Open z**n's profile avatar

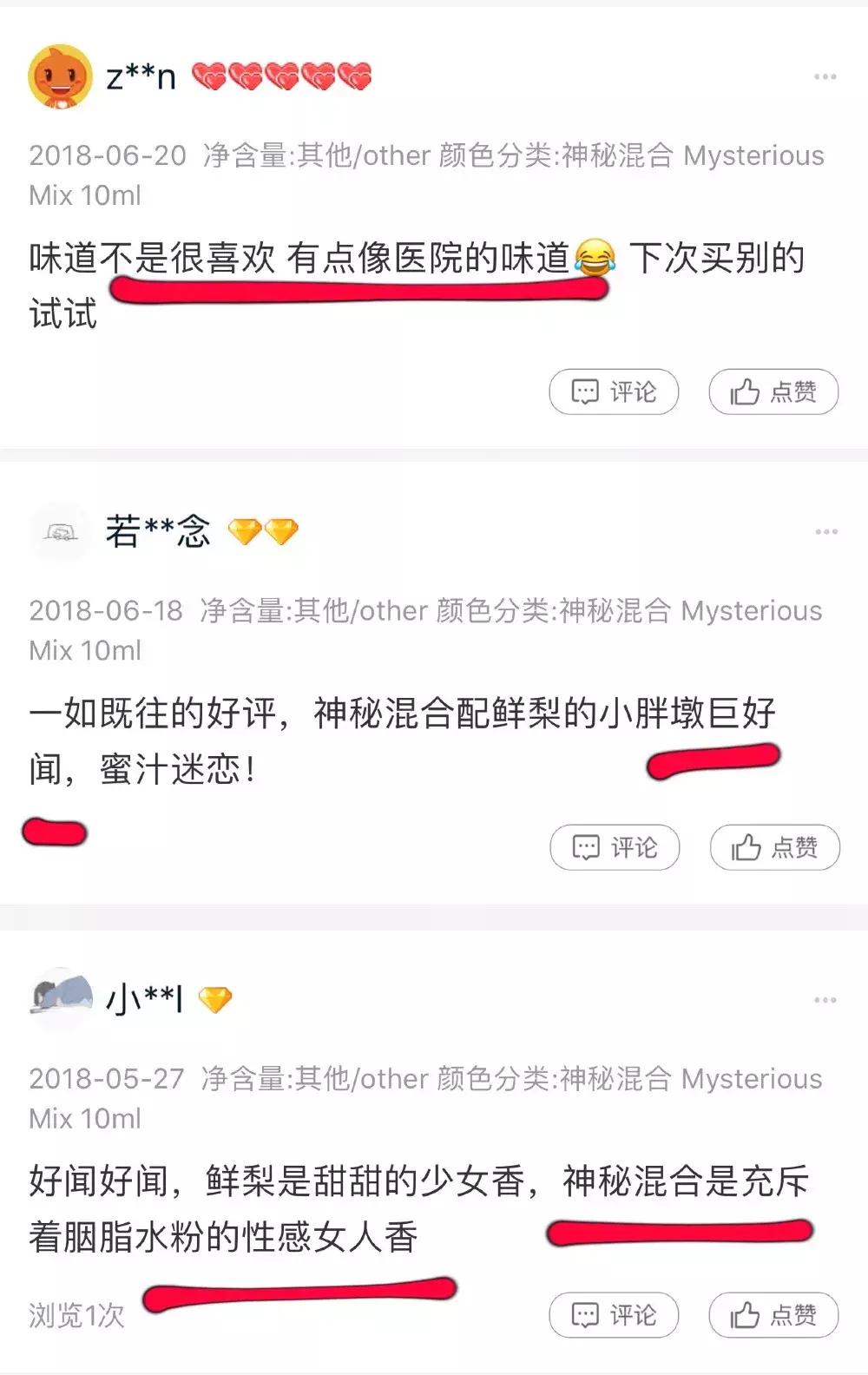coord(60,77)
